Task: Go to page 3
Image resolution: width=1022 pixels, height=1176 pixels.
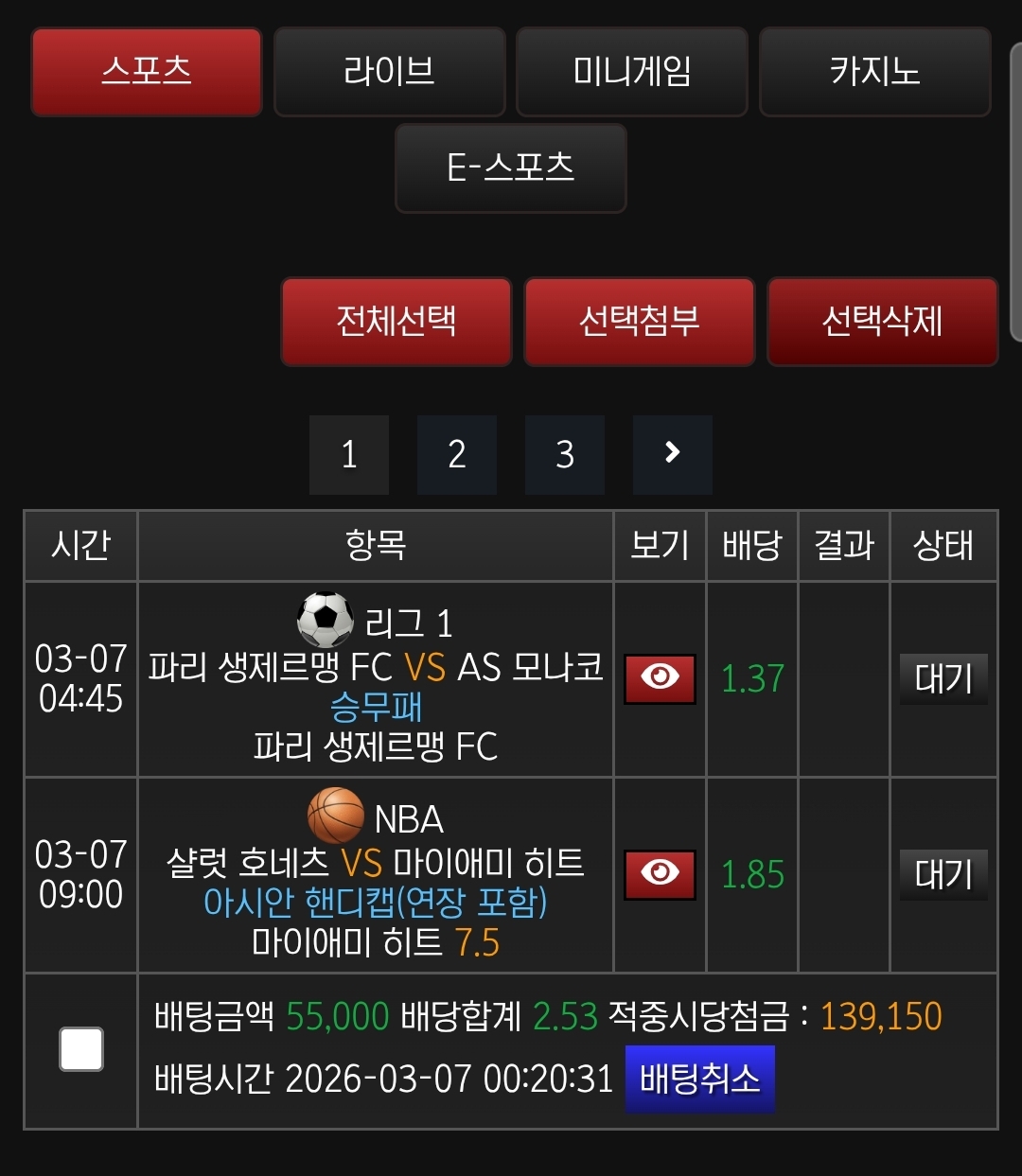Action: click(x=565, y=455)
